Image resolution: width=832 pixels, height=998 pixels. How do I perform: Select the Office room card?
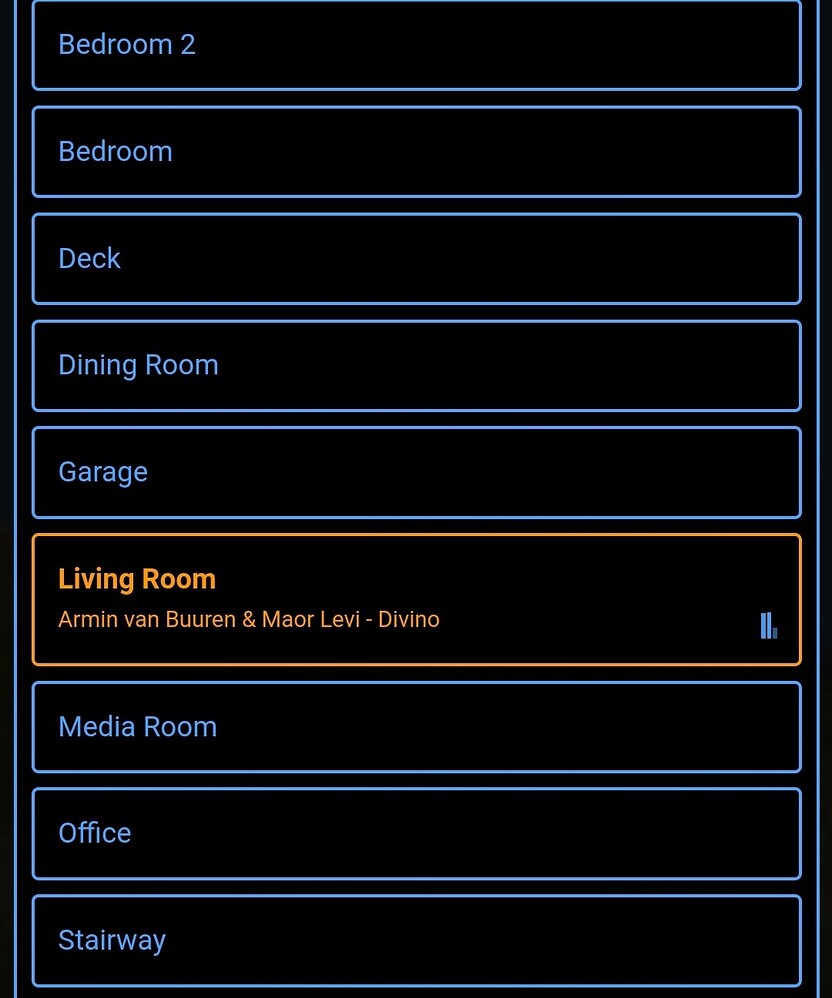416,833
